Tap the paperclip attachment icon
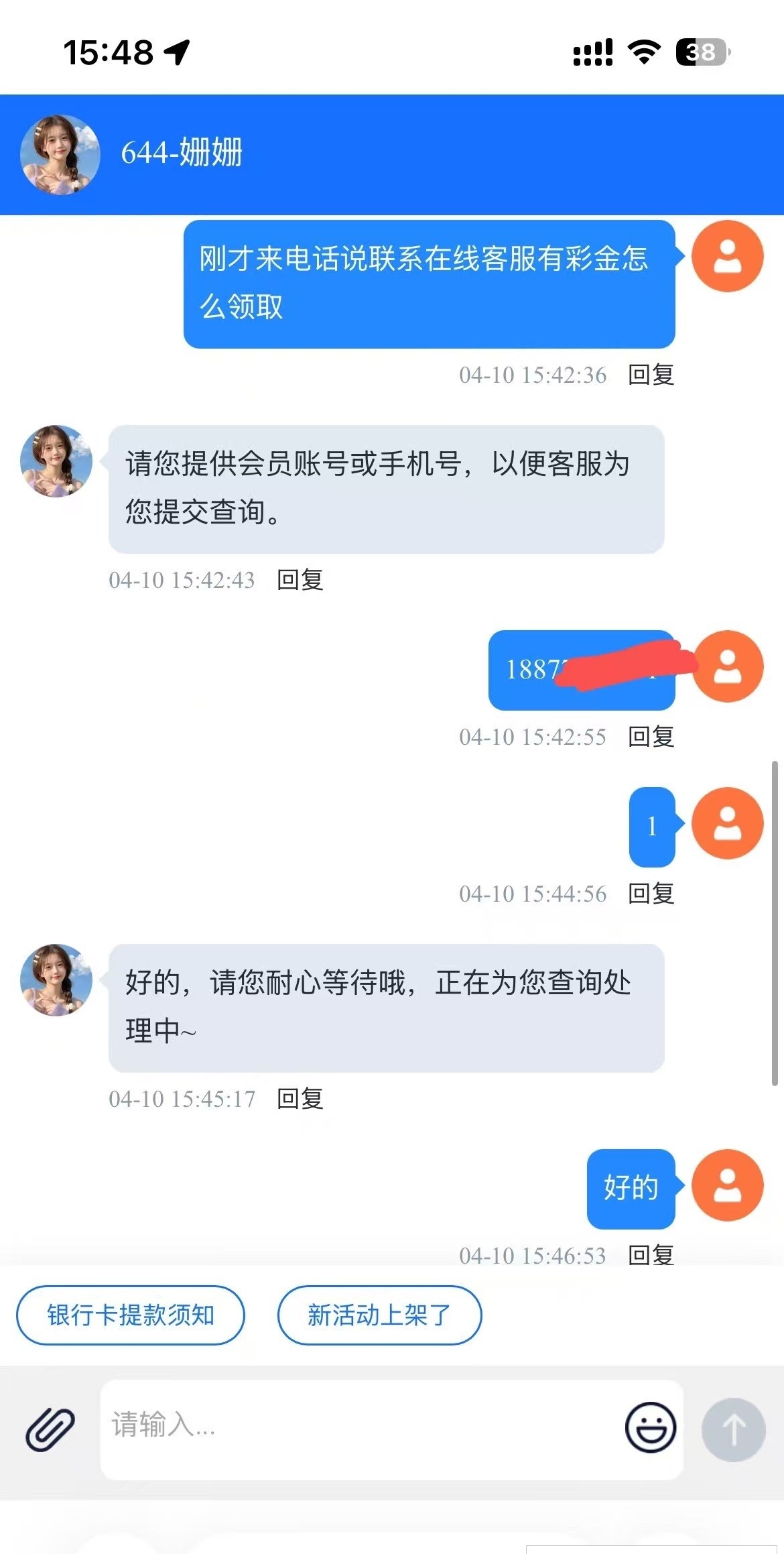The image size is (784, 1554). click(x=50, y=1429)
